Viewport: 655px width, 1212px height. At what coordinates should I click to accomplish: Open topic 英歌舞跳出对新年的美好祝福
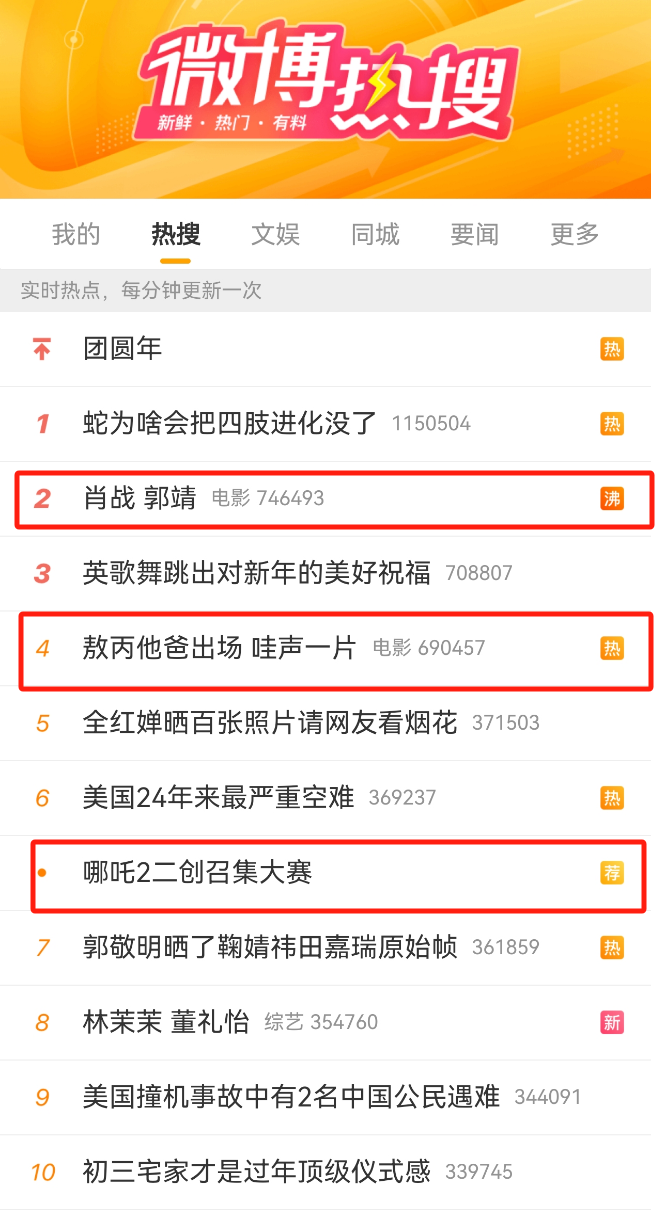point(257,573)
